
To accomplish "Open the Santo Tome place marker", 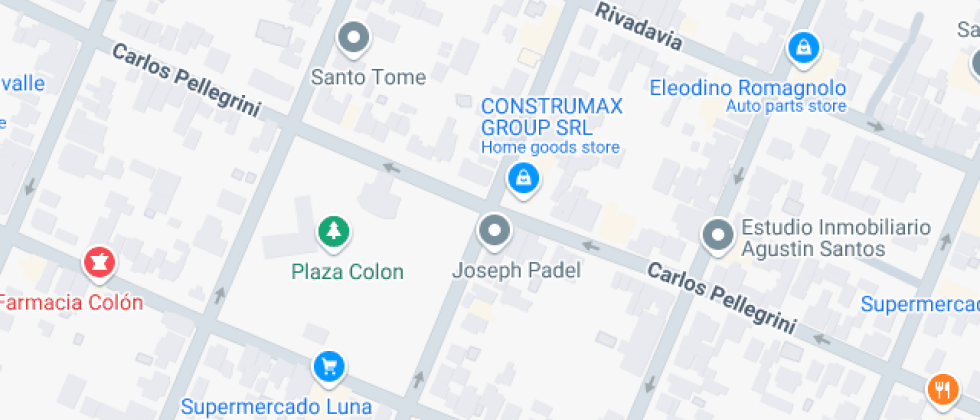I will pos(353,39).
